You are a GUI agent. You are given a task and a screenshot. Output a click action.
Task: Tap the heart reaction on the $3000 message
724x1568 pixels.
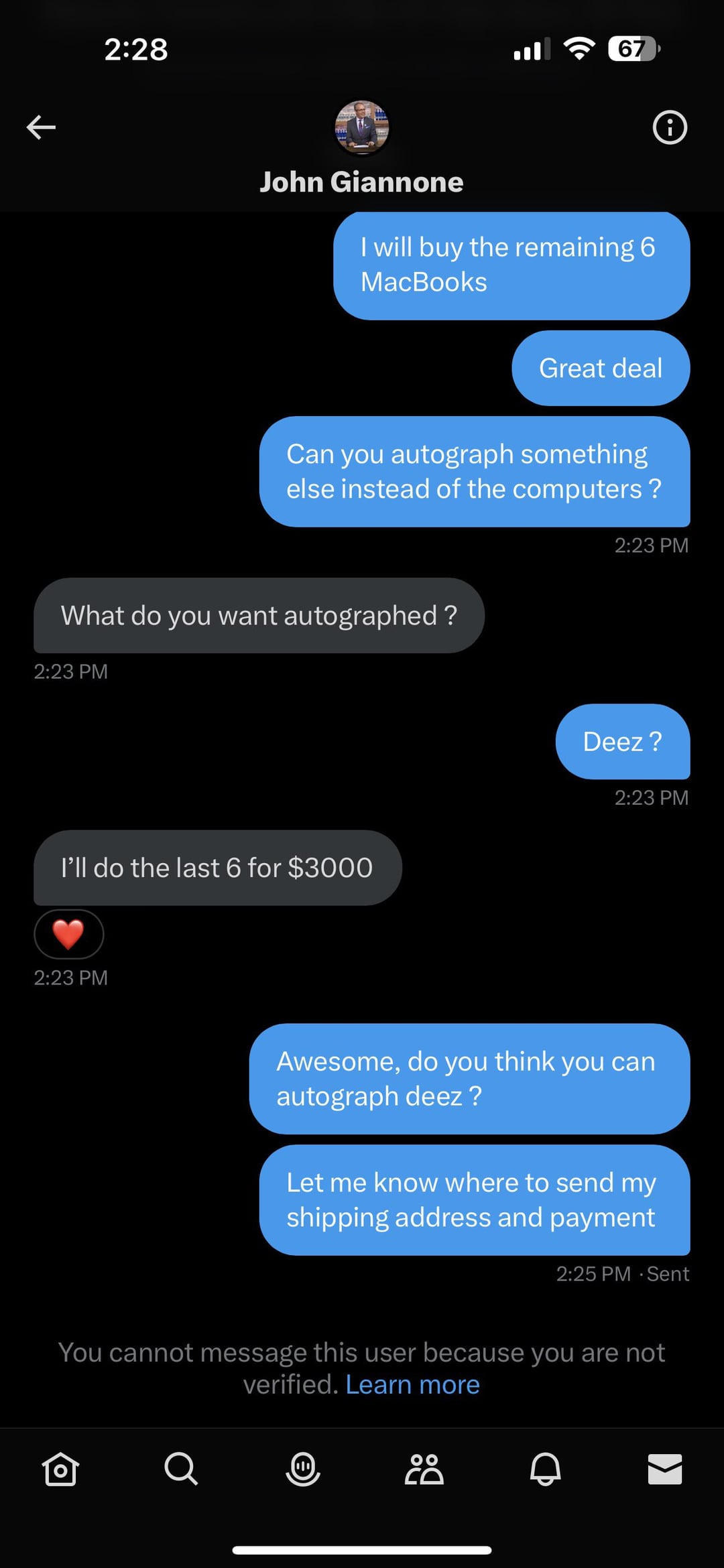(x=68, y=934)
